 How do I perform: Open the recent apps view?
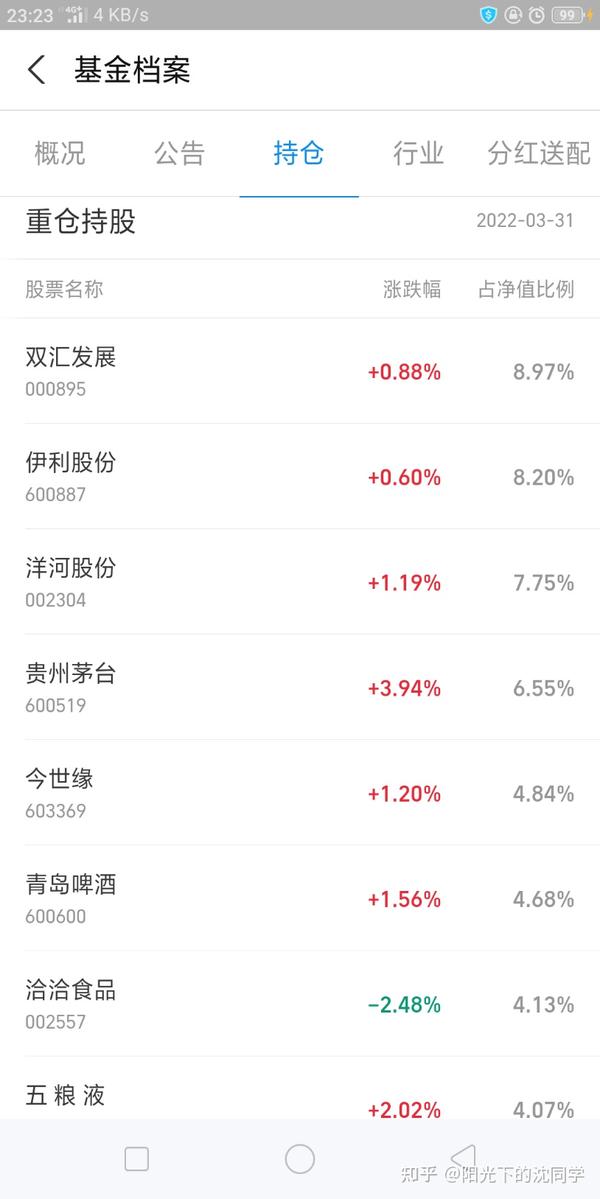(137, 1159)
